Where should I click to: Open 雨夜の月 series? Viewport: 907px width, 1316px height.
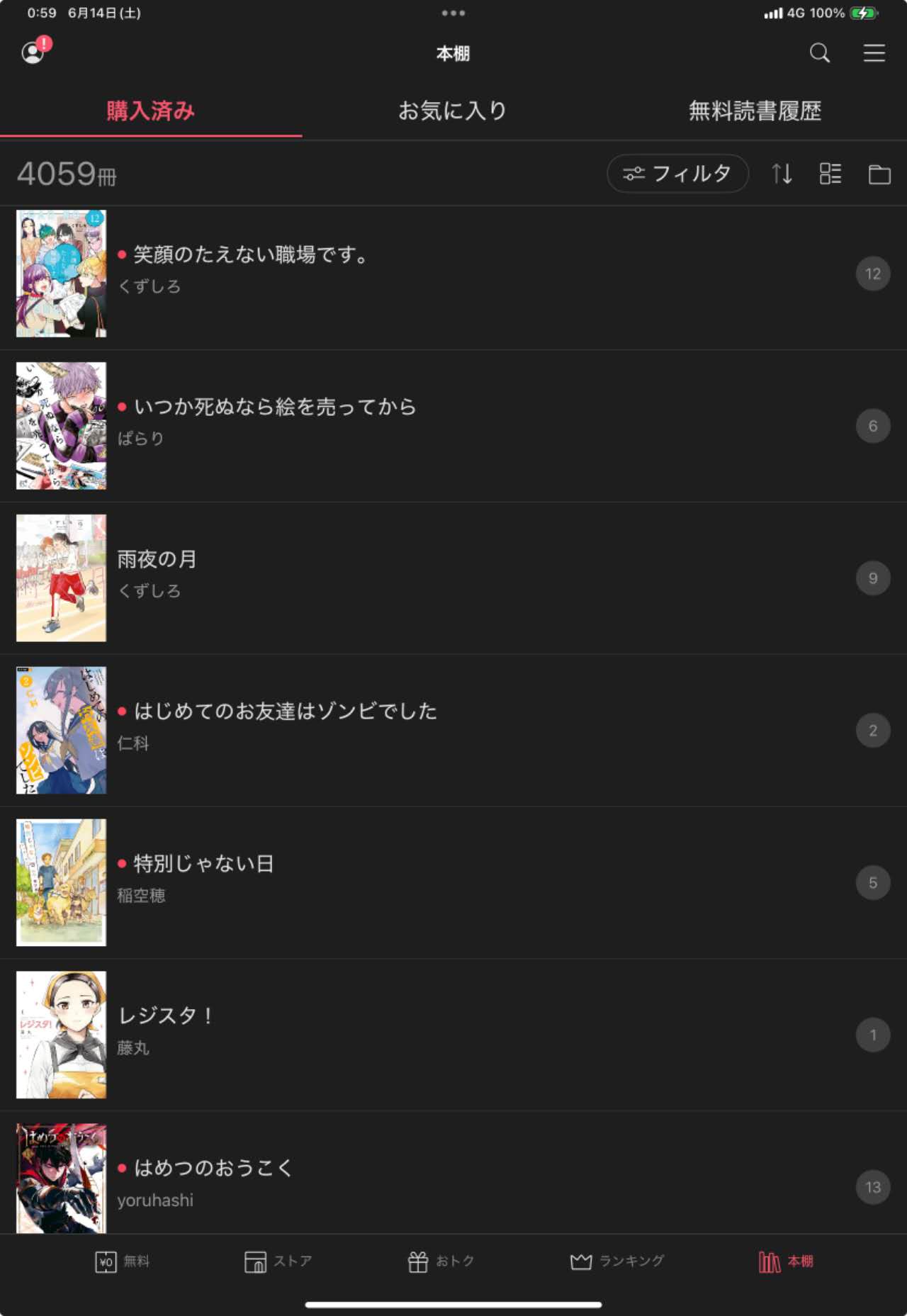[x=157, y=560]
